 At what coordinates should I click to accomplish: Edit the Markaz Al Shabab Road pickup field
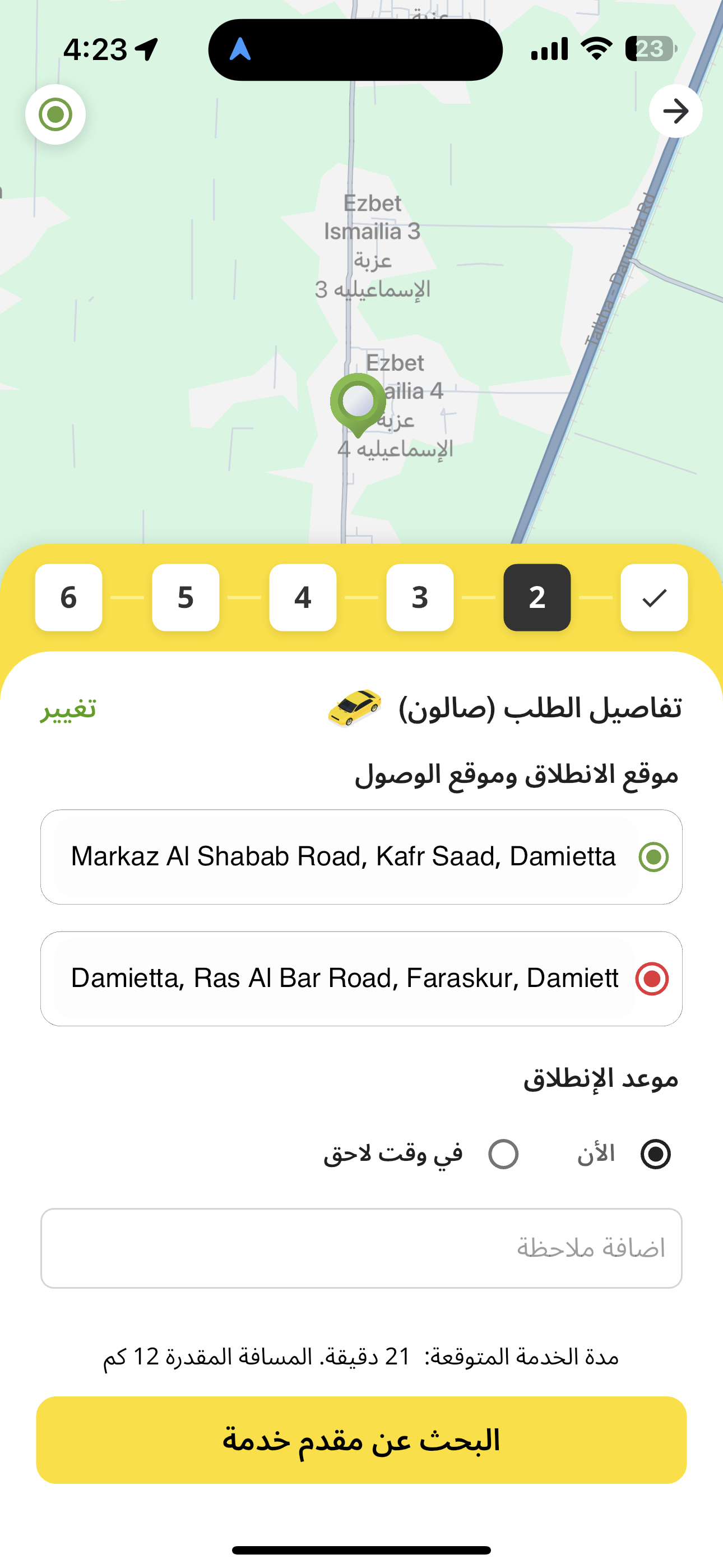click(343, 856)
